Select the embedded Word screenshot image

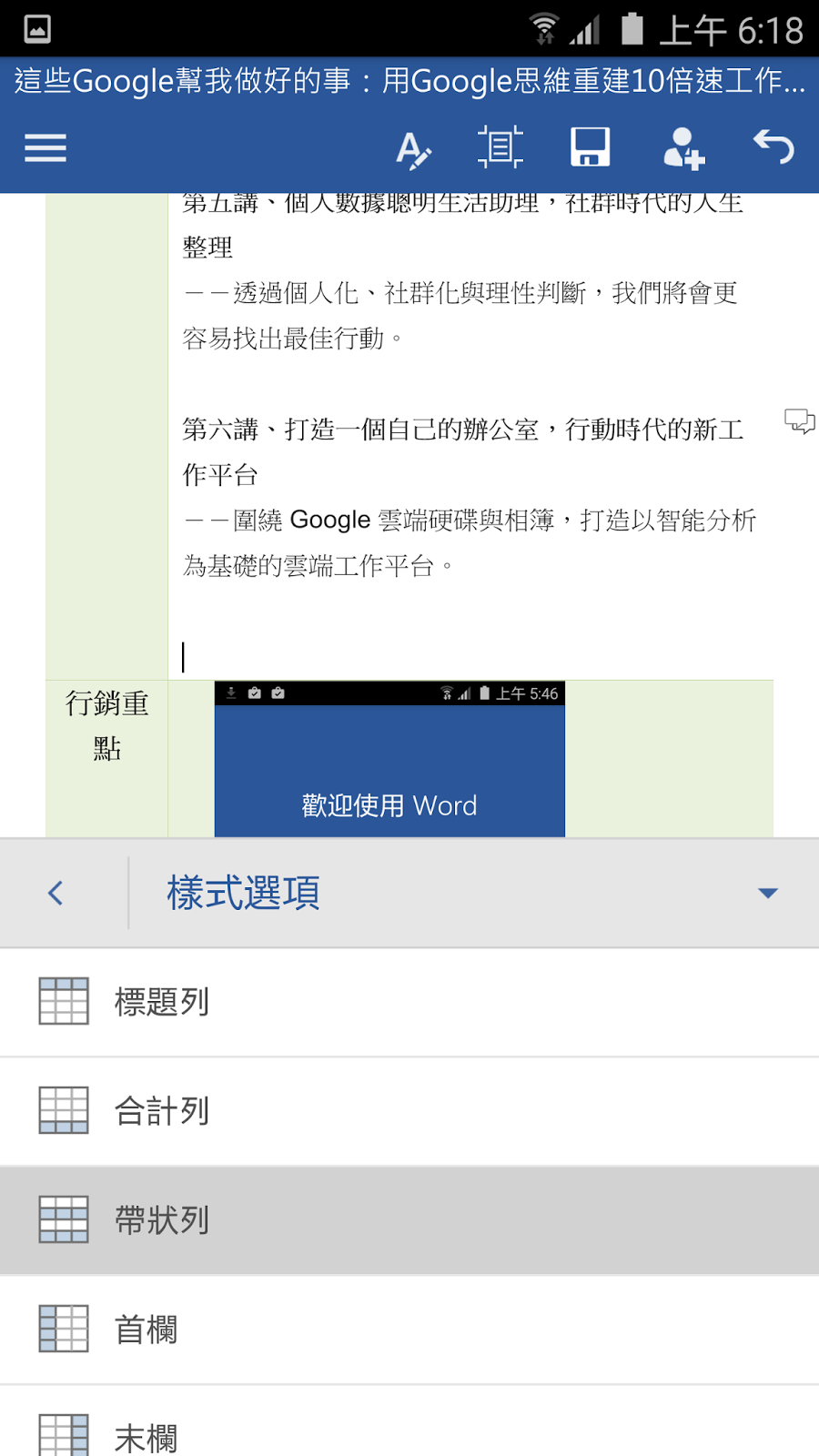(389, 759)
